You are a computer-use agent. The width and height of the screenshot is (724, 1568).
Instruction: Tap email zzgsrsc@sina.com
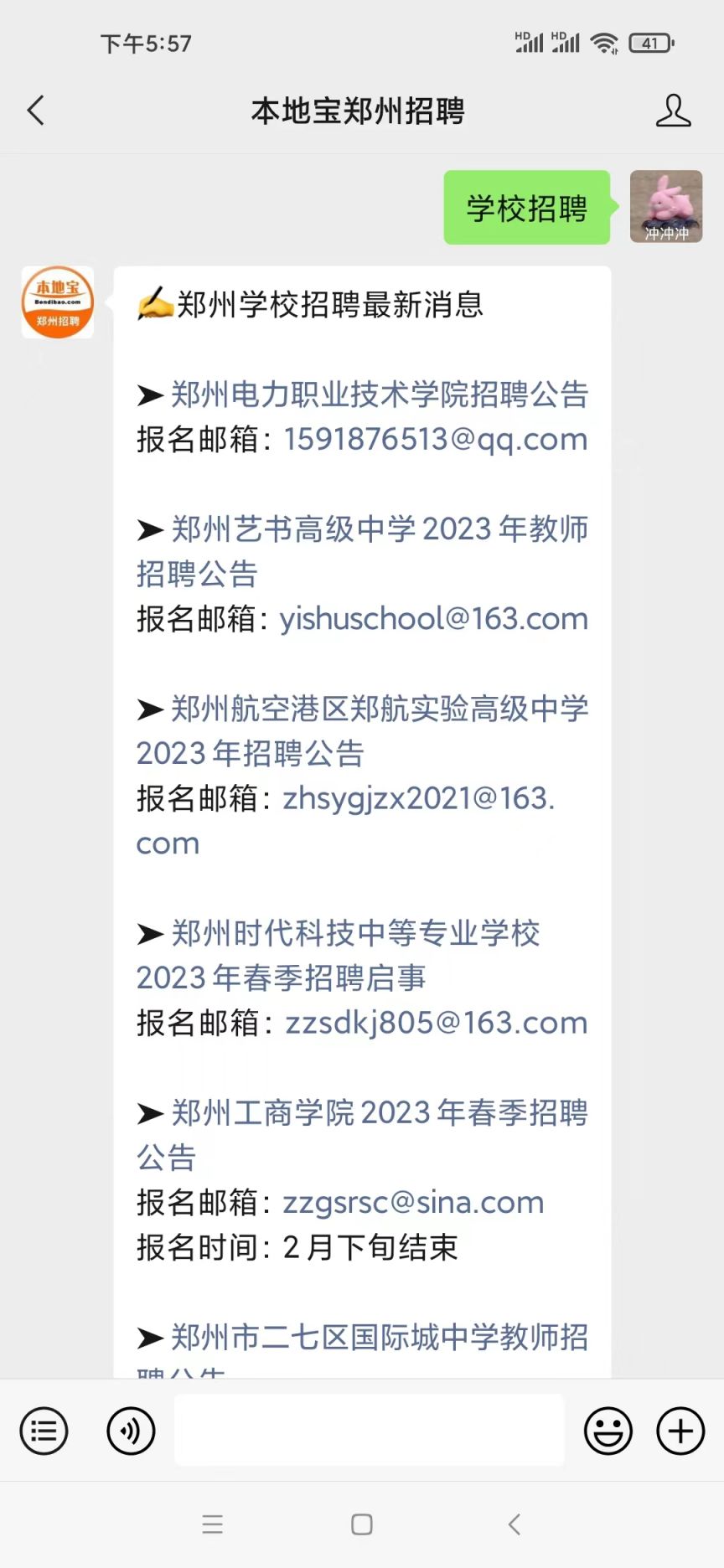click(x=414, y=1203)
